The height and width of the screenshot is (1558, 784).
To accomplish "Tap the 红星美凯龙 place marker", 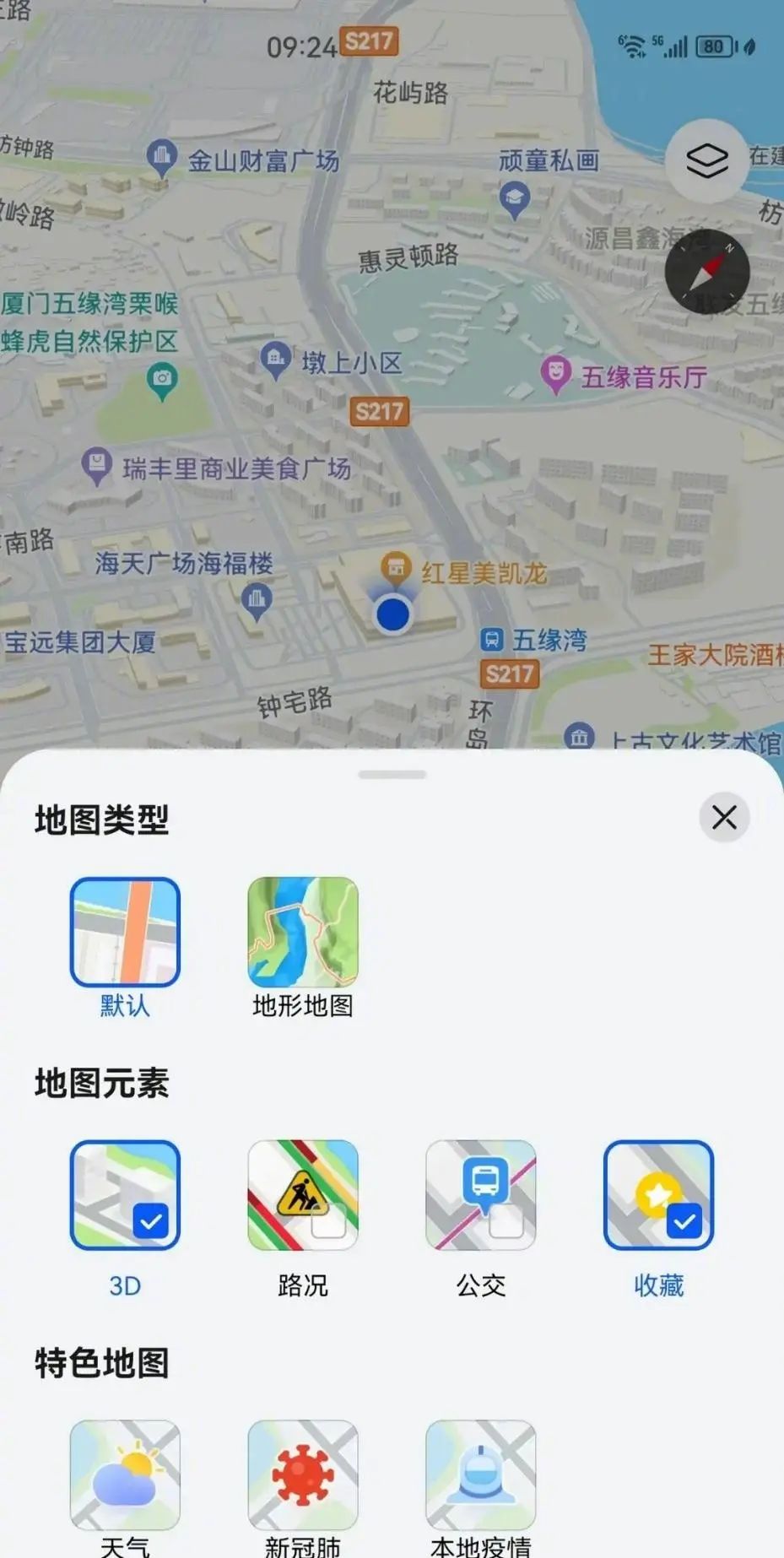I will pyautogui.click(x=396, y=568).
